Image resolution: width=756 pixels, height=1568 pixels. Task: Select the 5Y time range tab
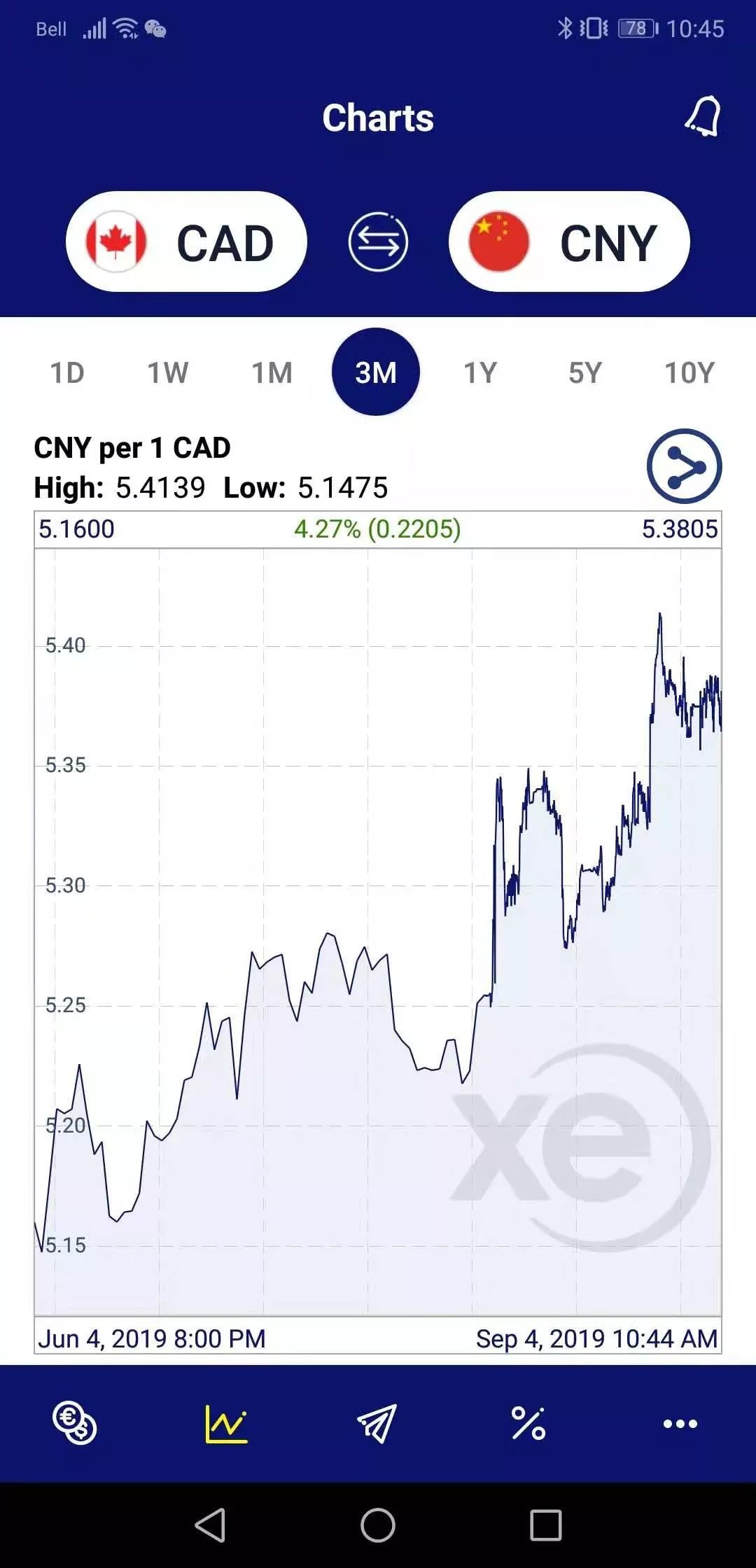pos(584,373)
